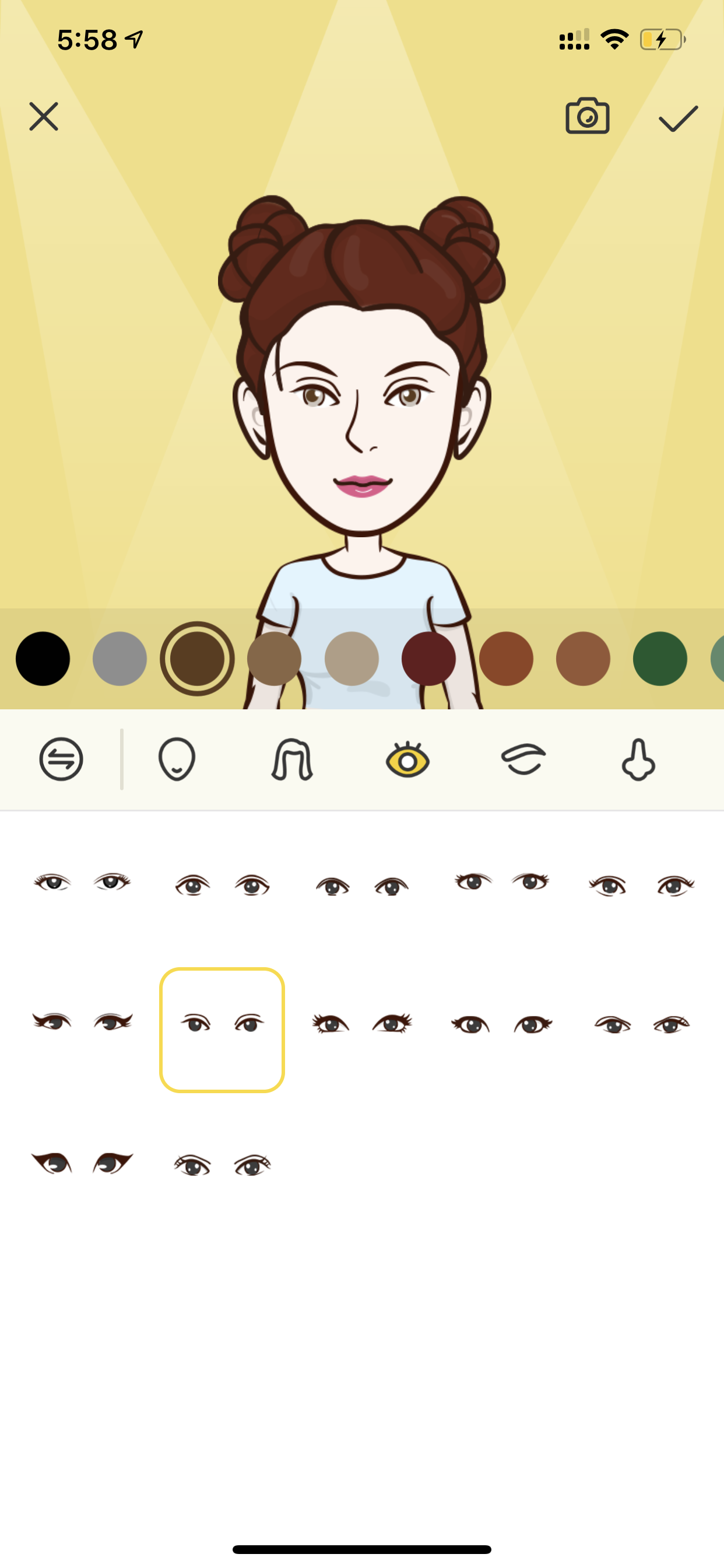
Task: Pick the dark maroon color swatch
Action: pos(429,659)
